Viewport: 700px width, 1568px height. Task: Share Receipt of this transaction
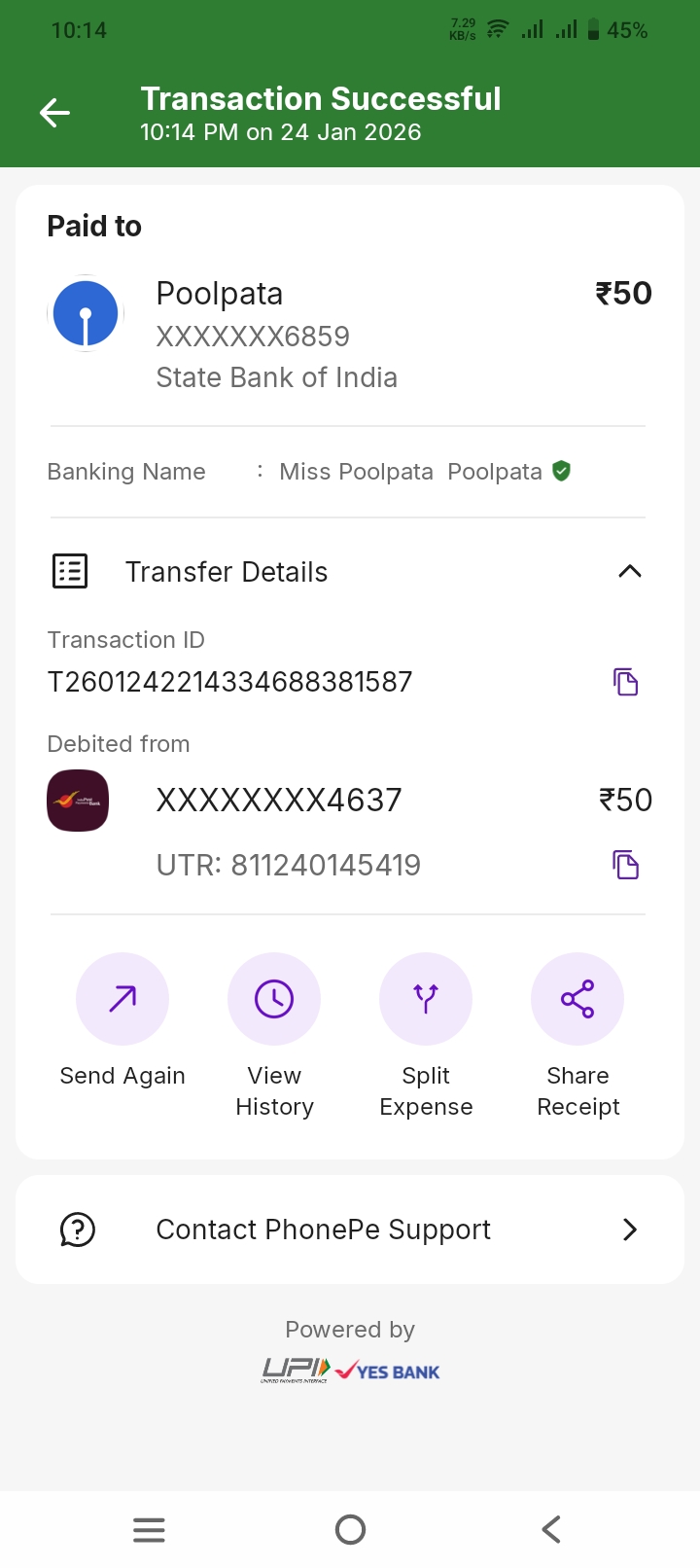click(577, 1000)
